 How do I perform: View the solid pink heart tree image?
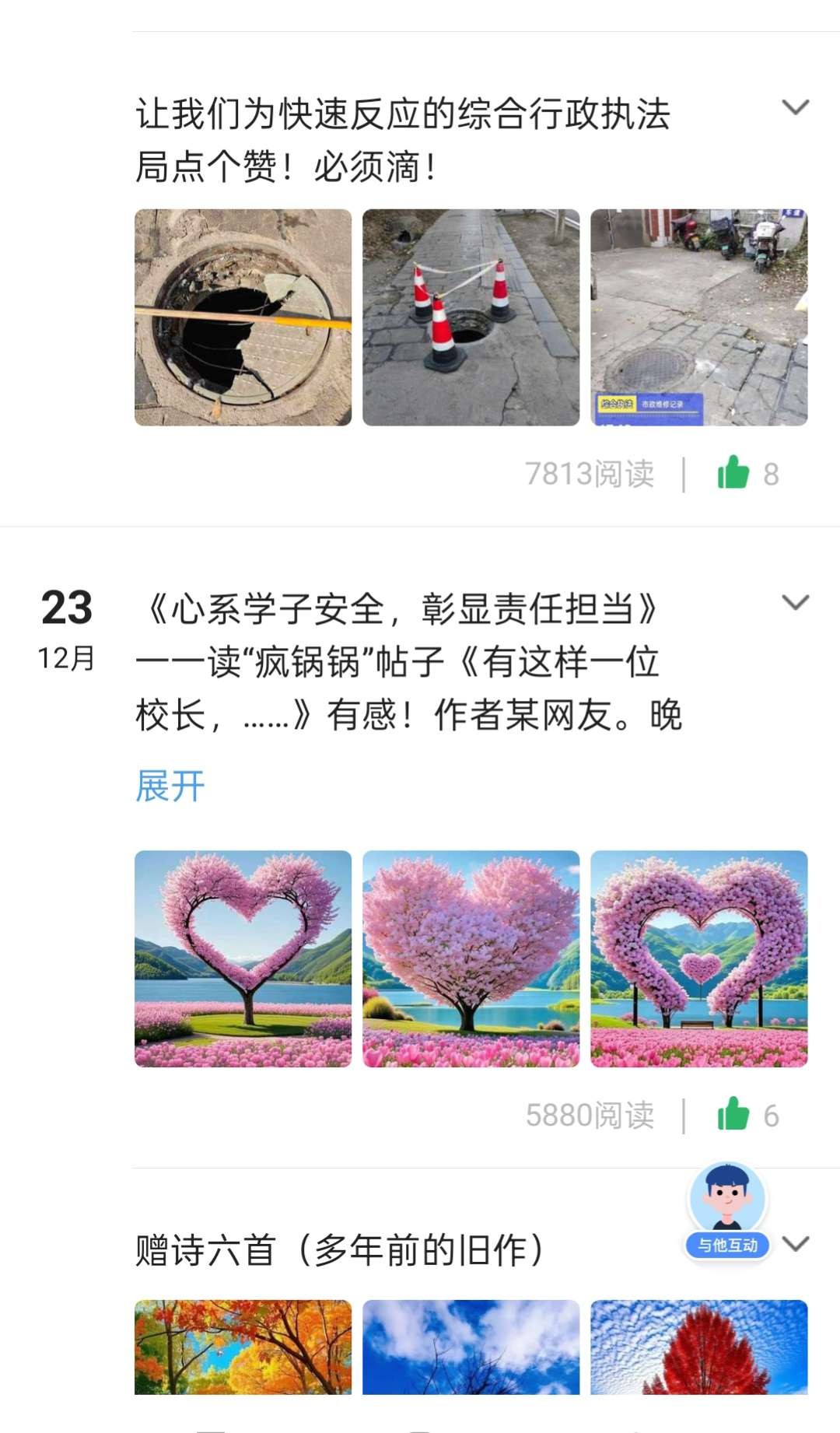pos(471,958)
